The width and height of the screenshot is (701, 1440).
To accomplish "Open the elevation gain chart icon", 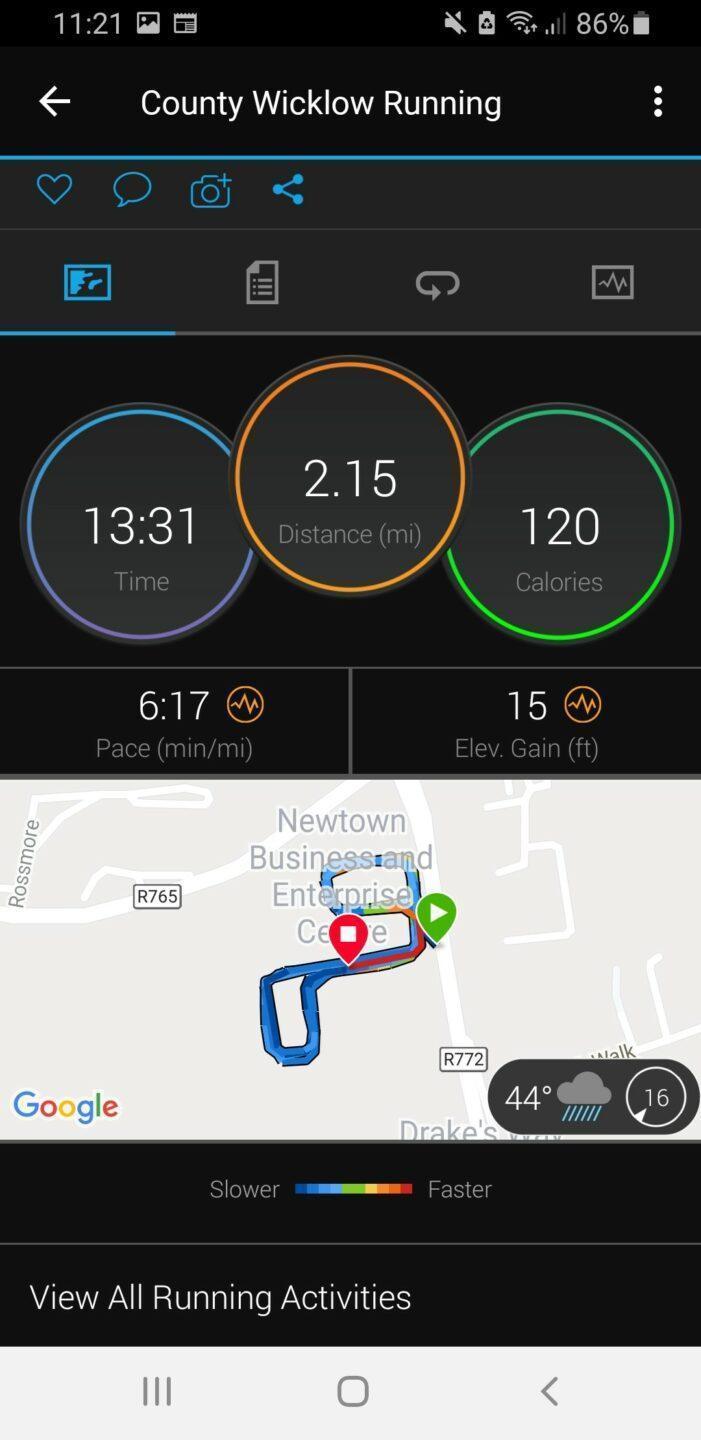I will click(x=583, y=705).
